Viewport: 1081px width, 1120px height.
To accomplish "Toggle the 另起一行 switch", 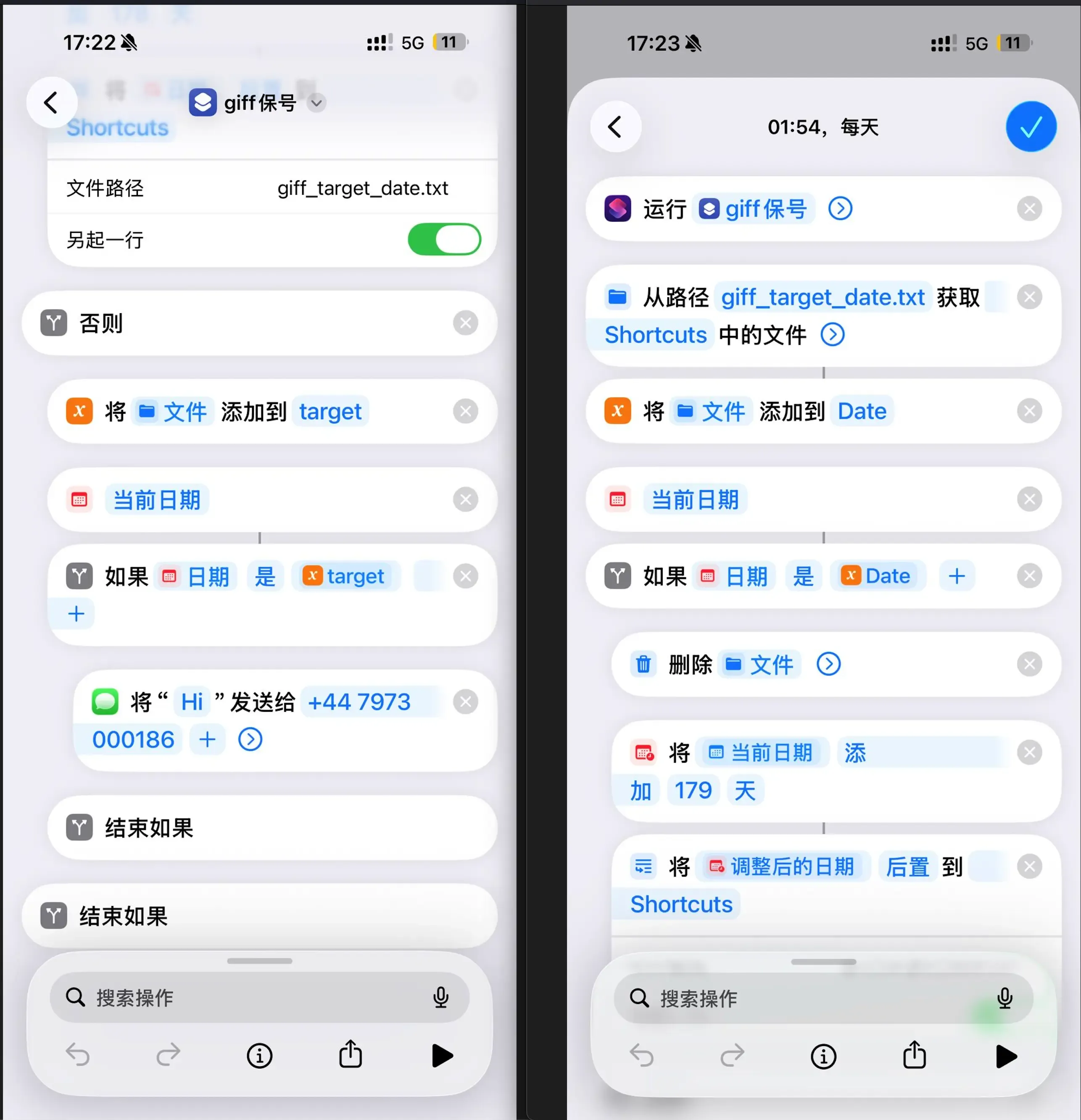I will [444, 239].
